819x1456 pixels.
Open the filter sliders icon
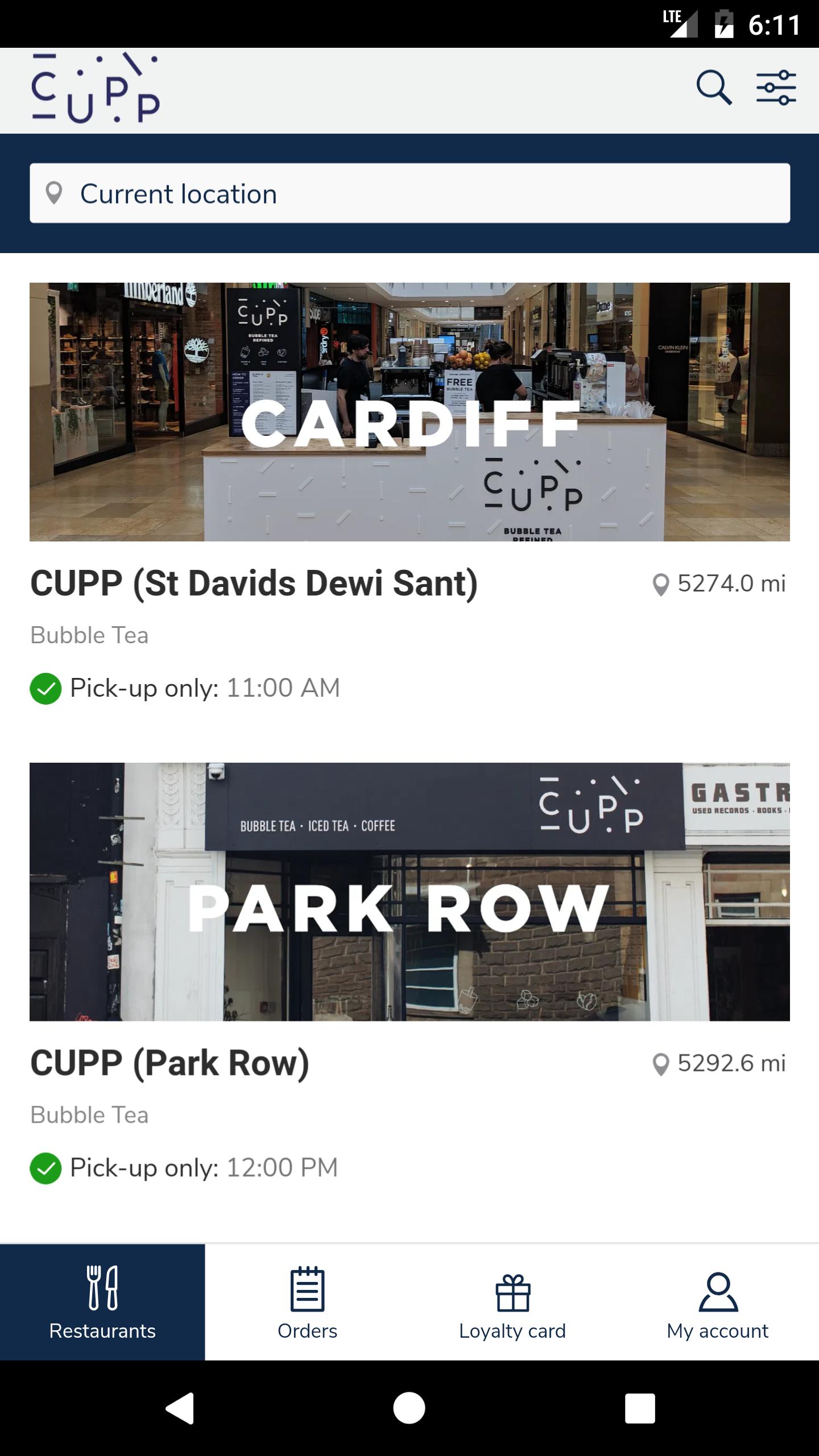776,88
